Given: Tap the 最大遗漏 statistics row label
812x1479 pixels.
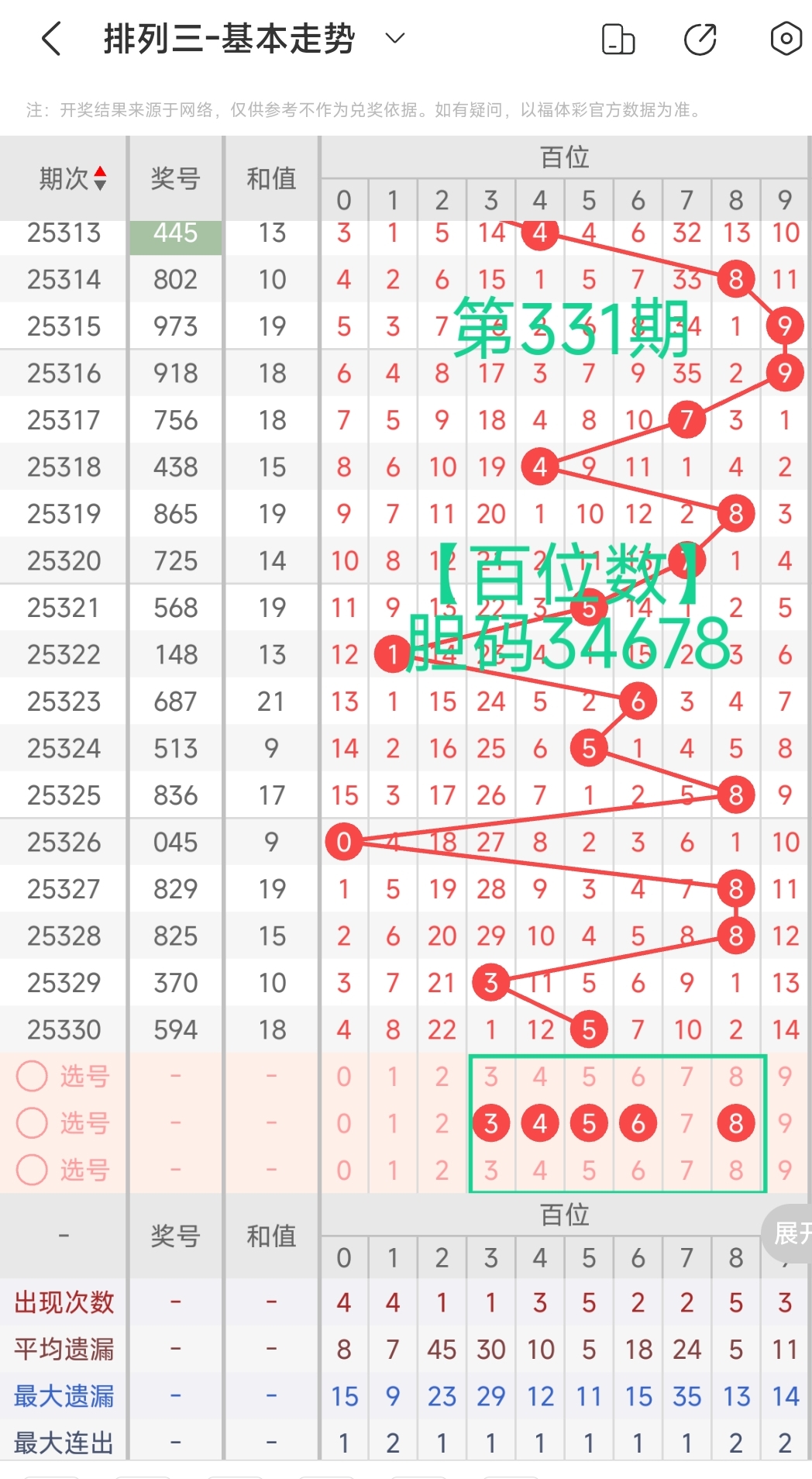Looking at the screenshot, I should [x=64, y=1396].
